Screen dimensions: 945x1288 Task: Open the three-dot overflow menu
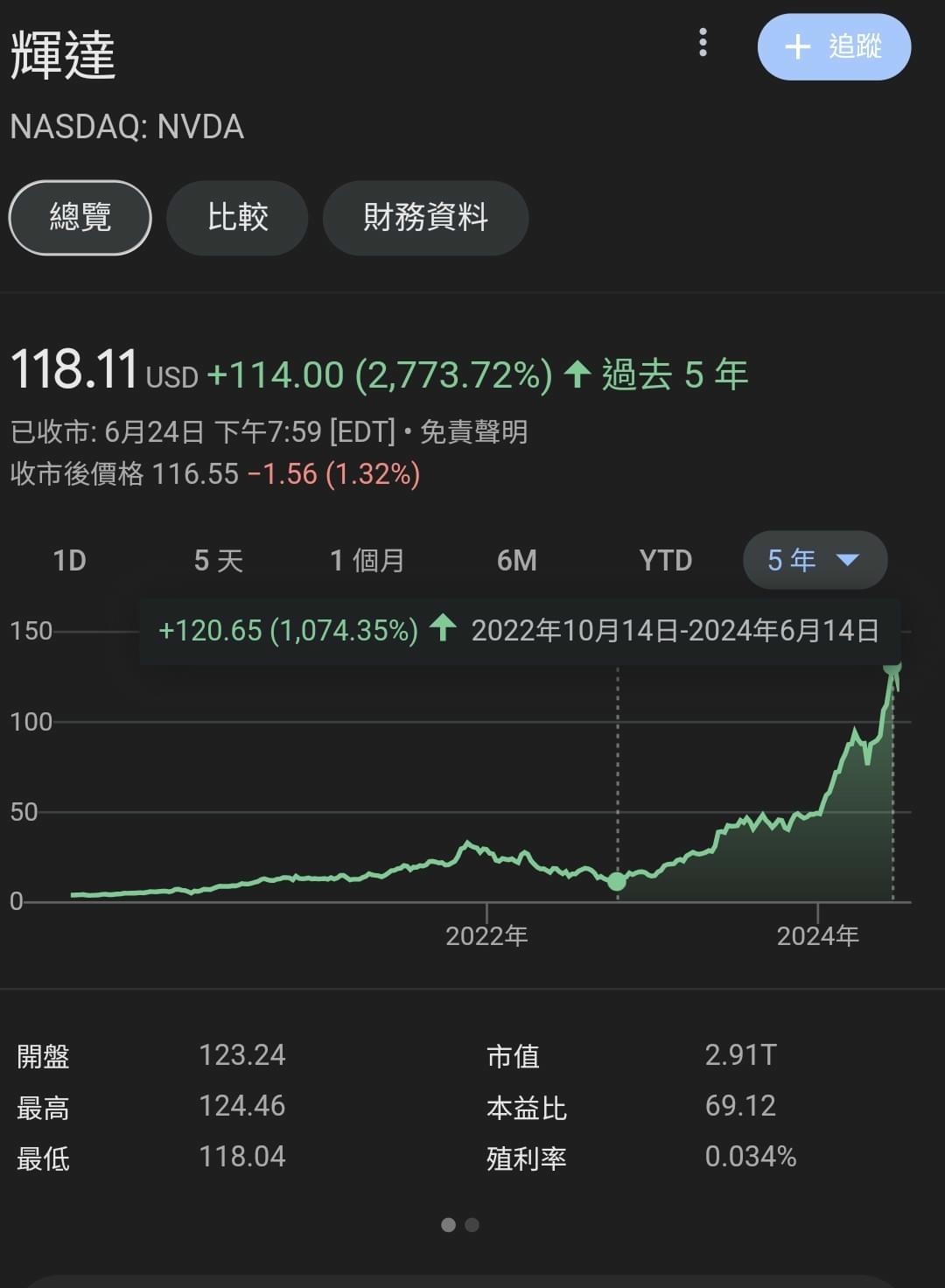tap(702, 44)
